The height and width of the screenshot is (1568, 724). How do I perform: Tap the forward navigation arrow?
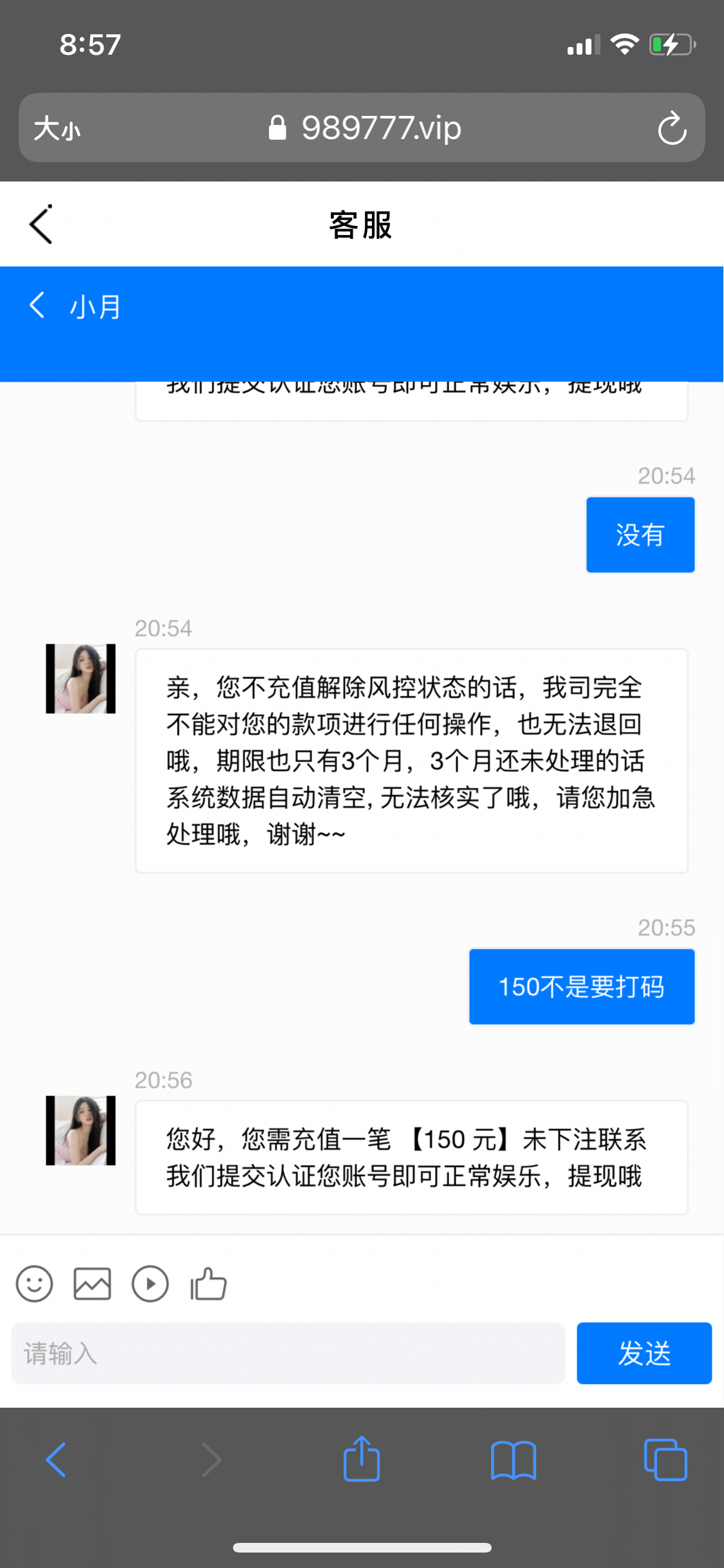[211, 1460]
